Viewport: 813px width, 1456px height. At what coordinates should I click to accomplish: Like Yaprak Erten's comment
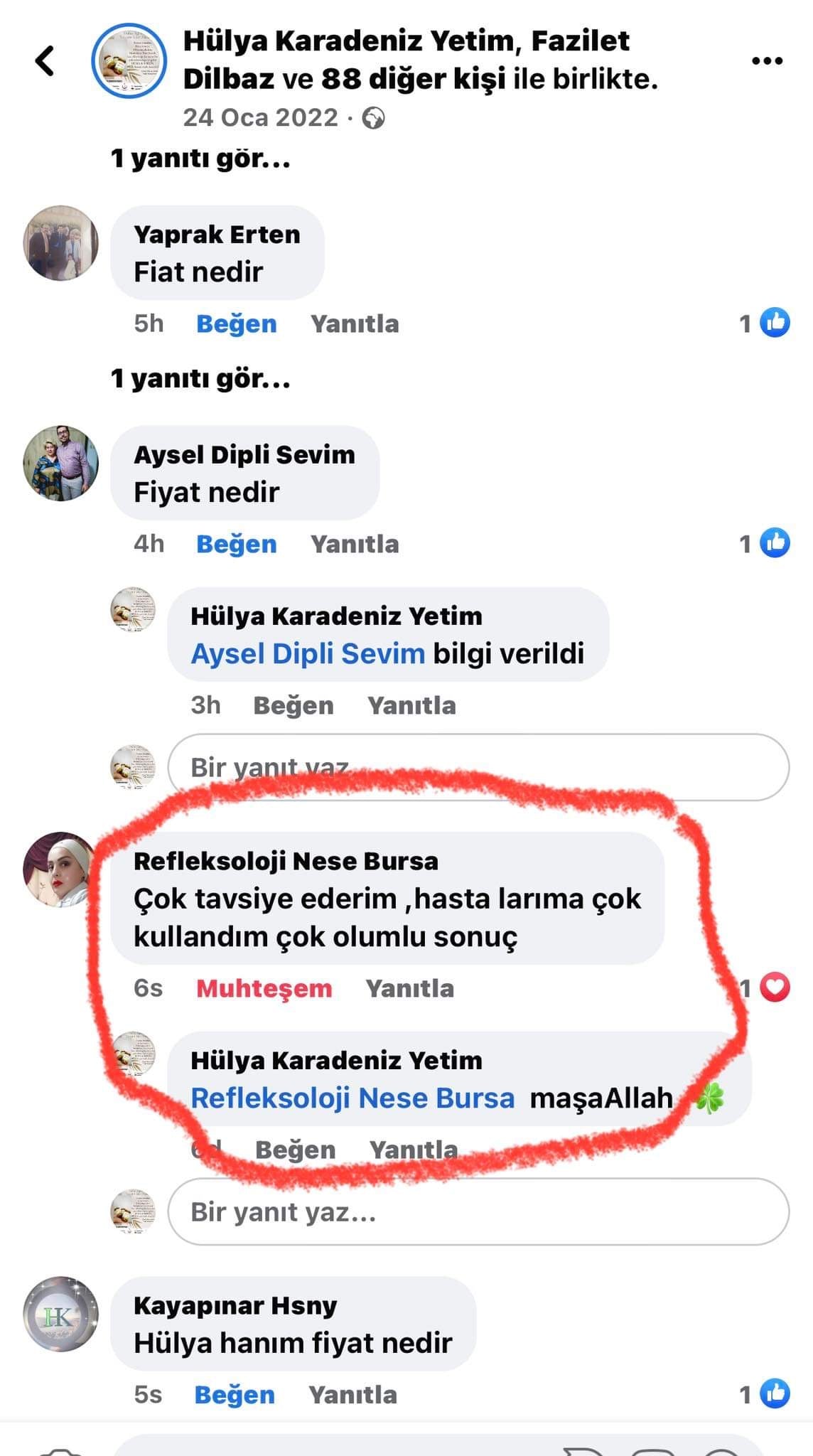pyautogui.click(x=236, y=324)
